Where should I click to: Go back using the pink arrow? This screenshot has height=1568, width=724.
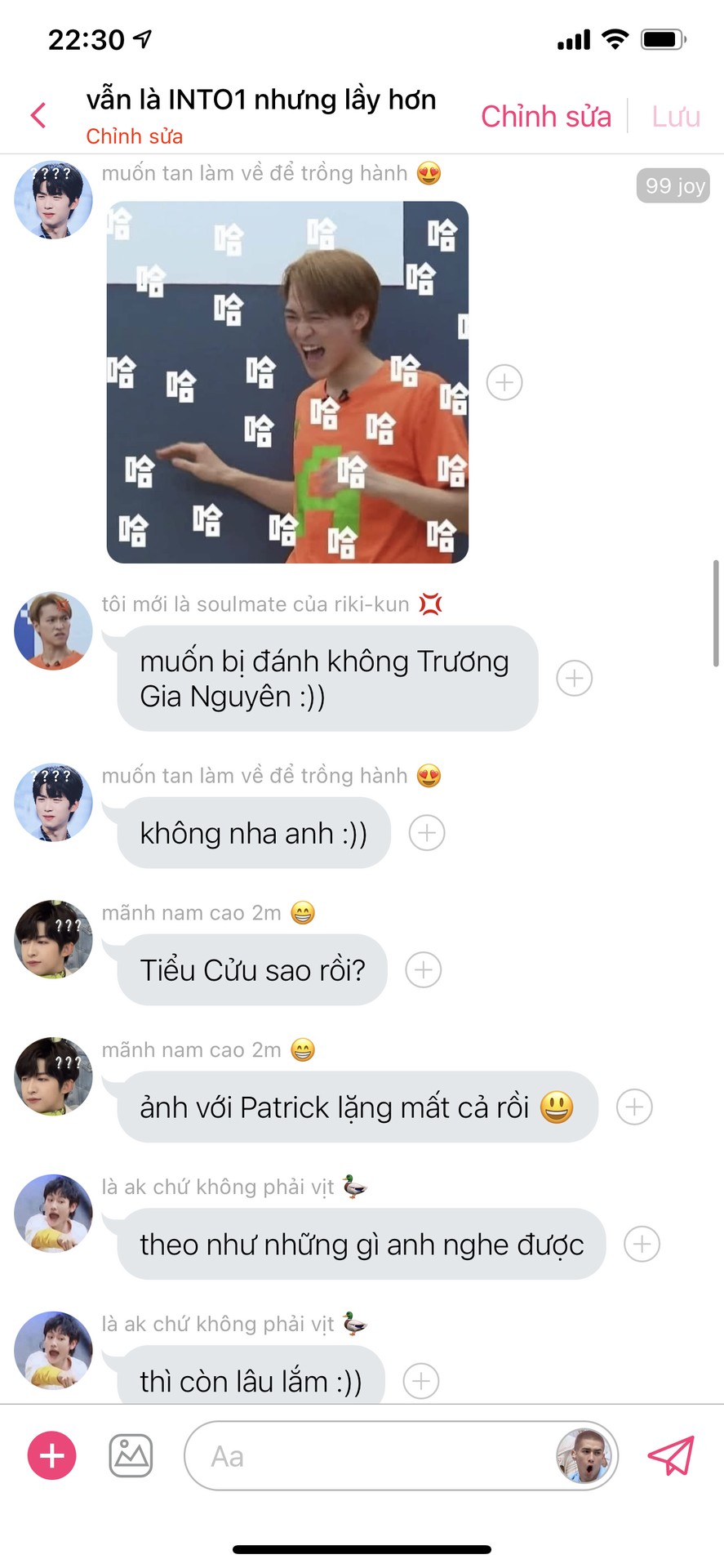pyautogui.click(x=38, y=115)
